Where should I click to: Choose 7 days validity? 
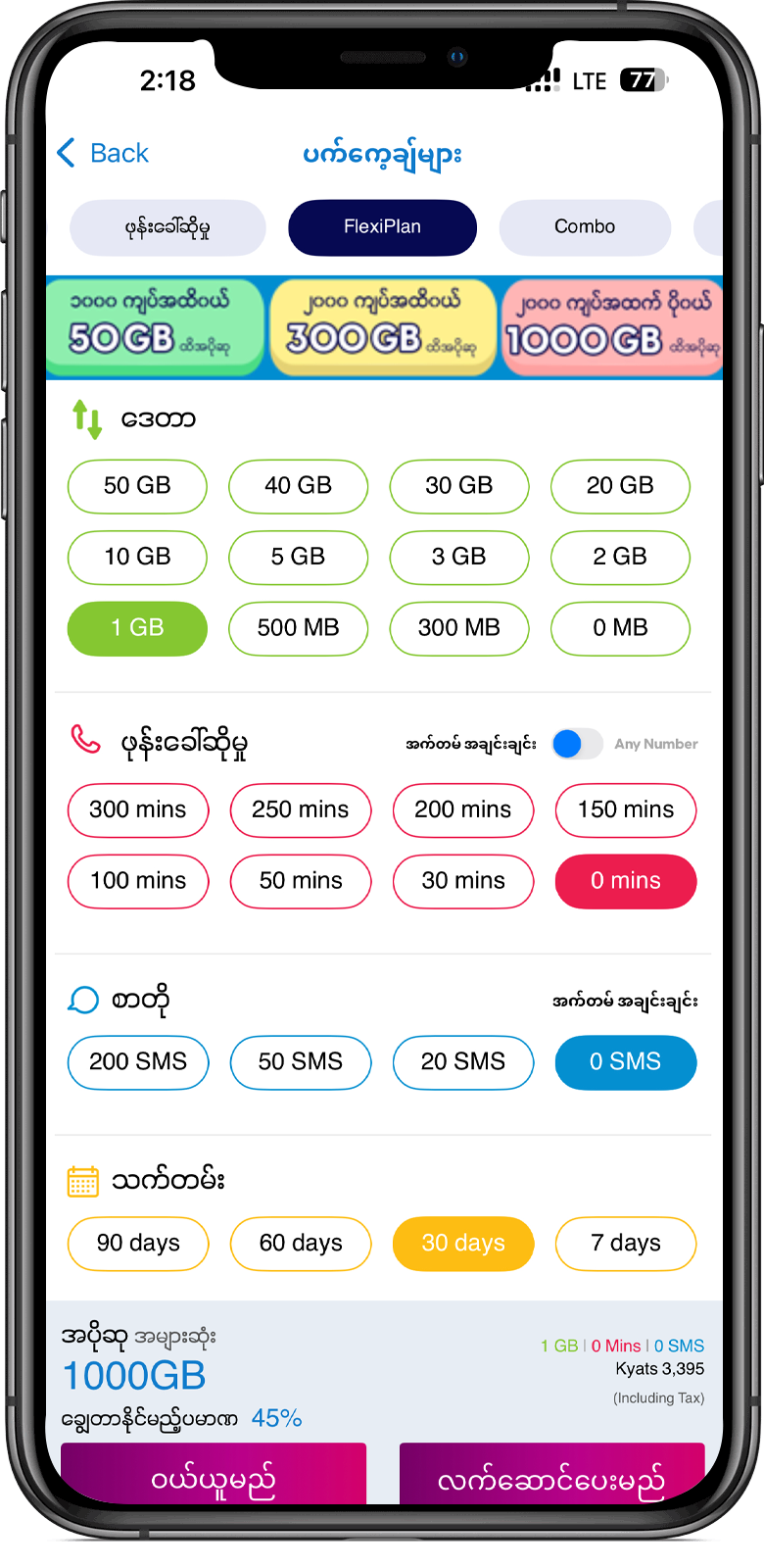[626, 1244]
